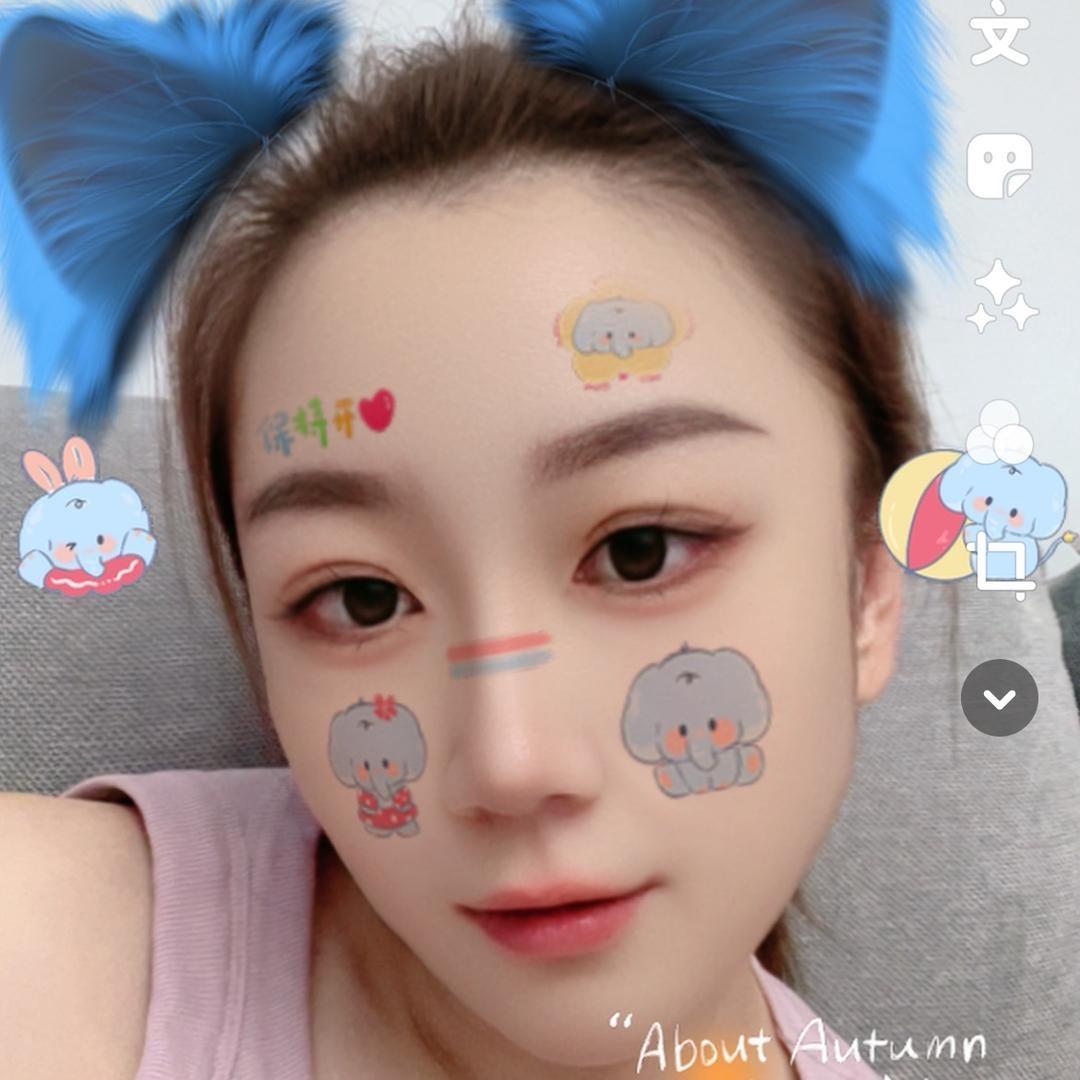Expand more editing tools with the chevron
The width and height of the screenshot is (1080, 1080).
click(999, 698)
